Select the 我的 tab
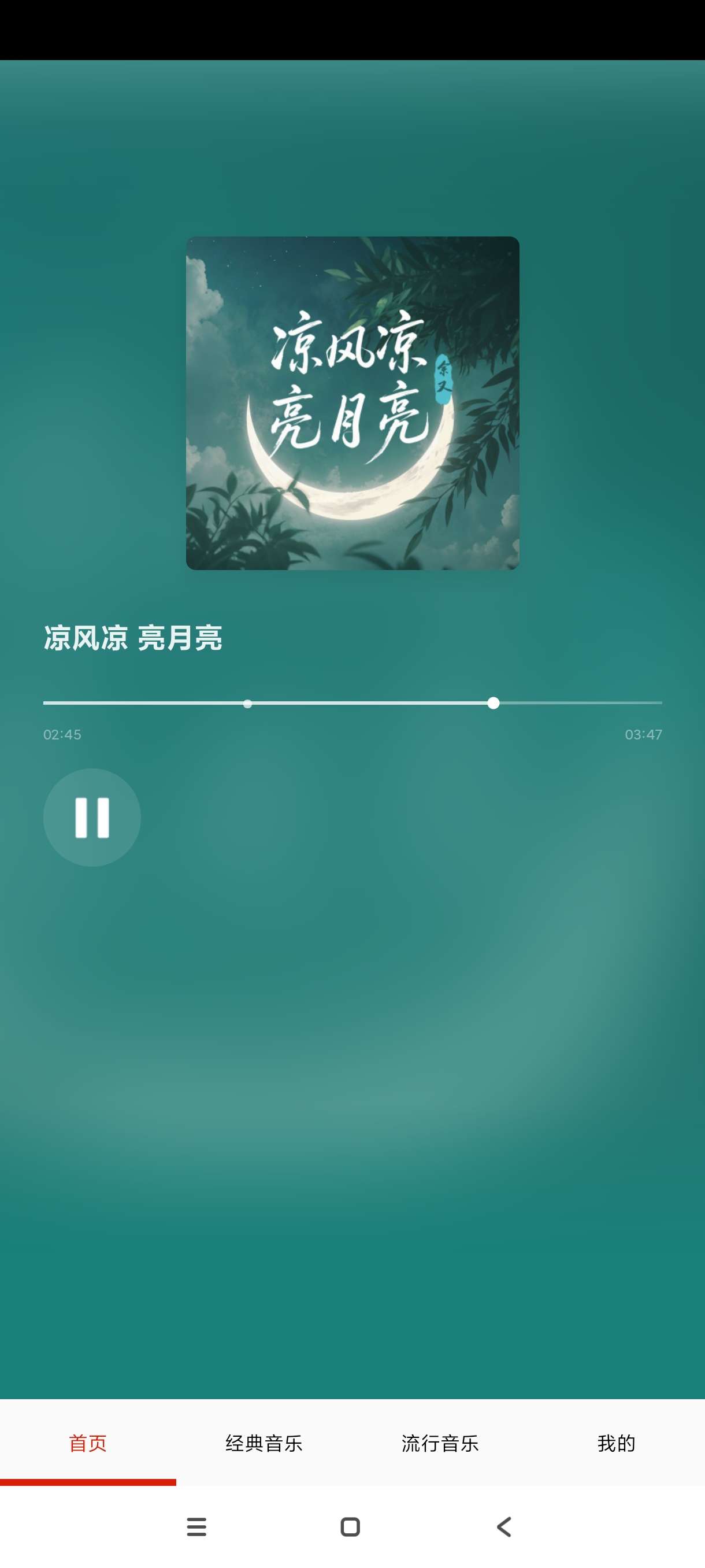705x1568 pixels. [x=616, y=1443]
